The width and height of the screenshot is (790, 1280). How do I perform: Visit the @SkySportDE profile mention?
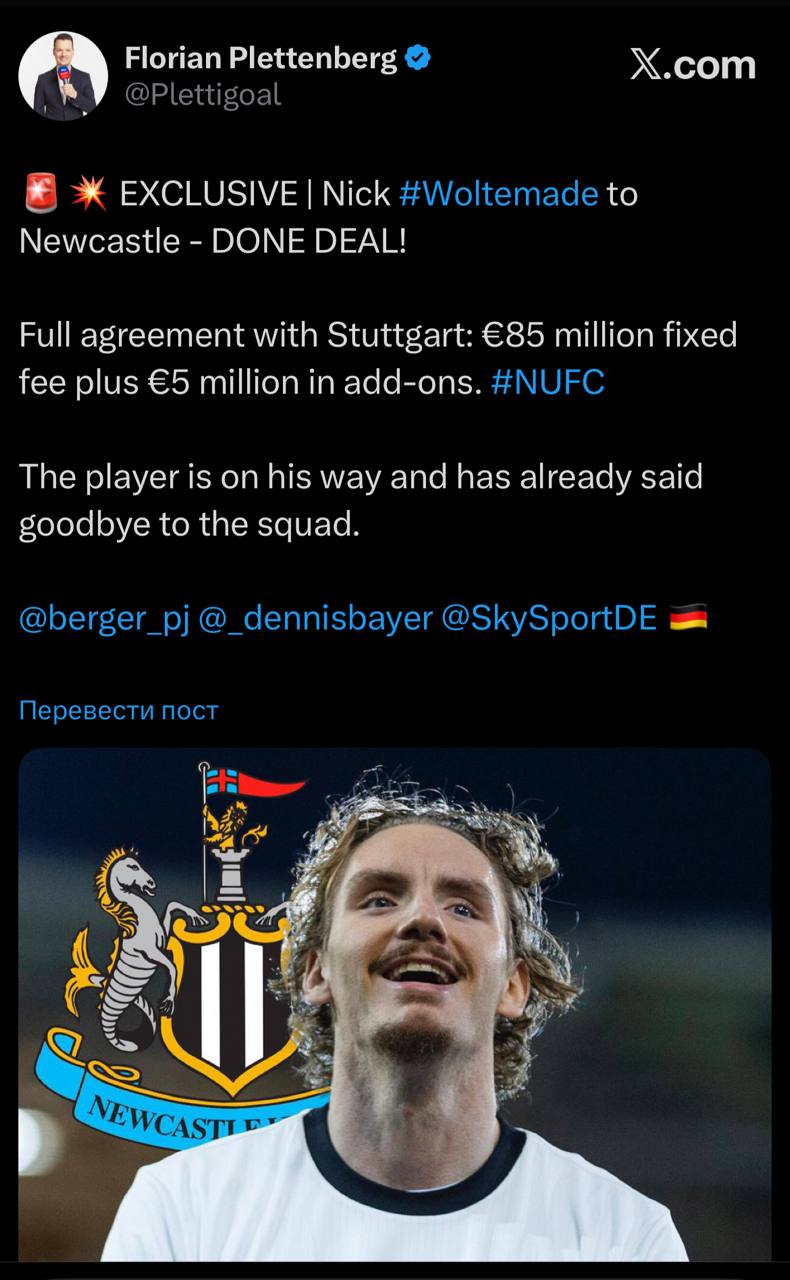tap(549, 619)
